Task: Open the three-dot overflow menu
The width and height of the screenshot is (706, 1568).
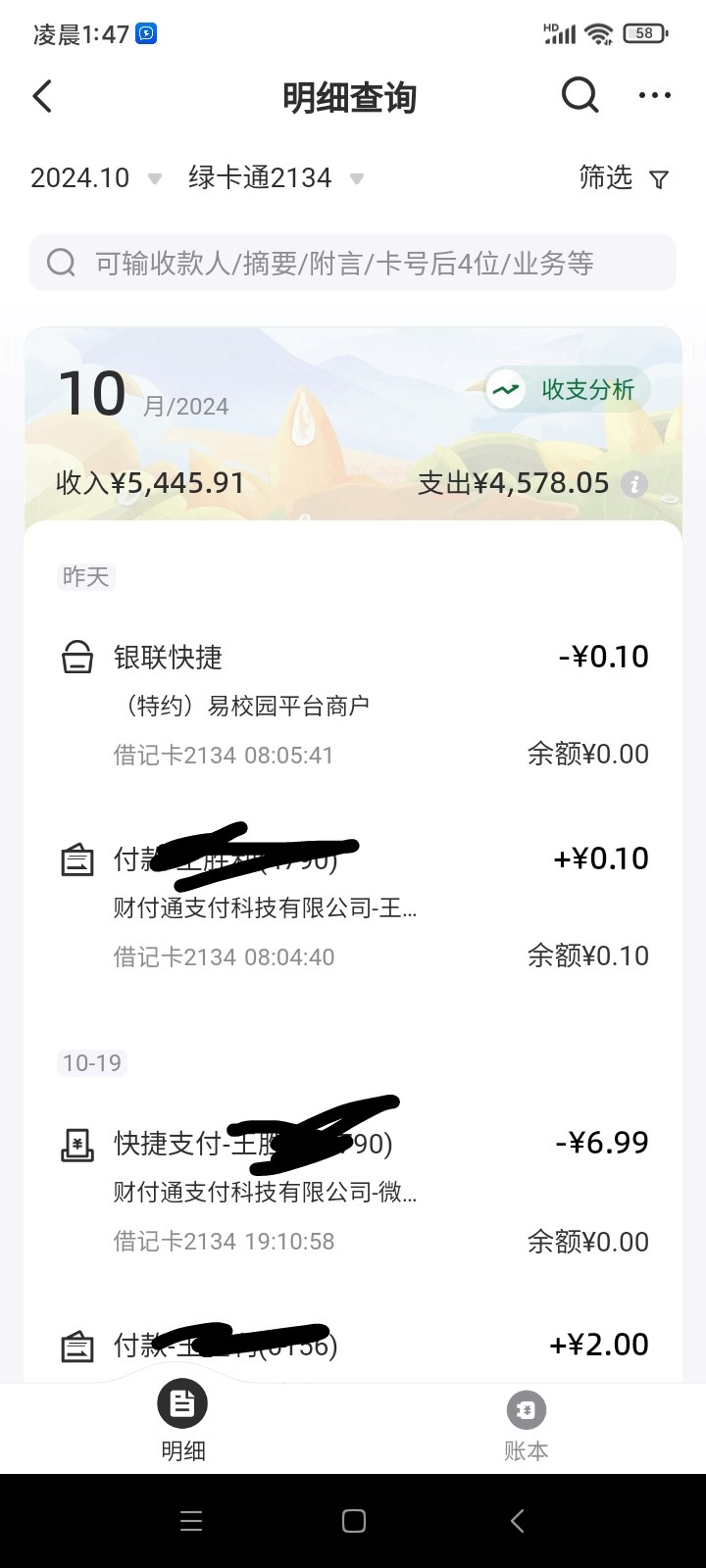Action: pyautogui.click(x=654, y=95)
